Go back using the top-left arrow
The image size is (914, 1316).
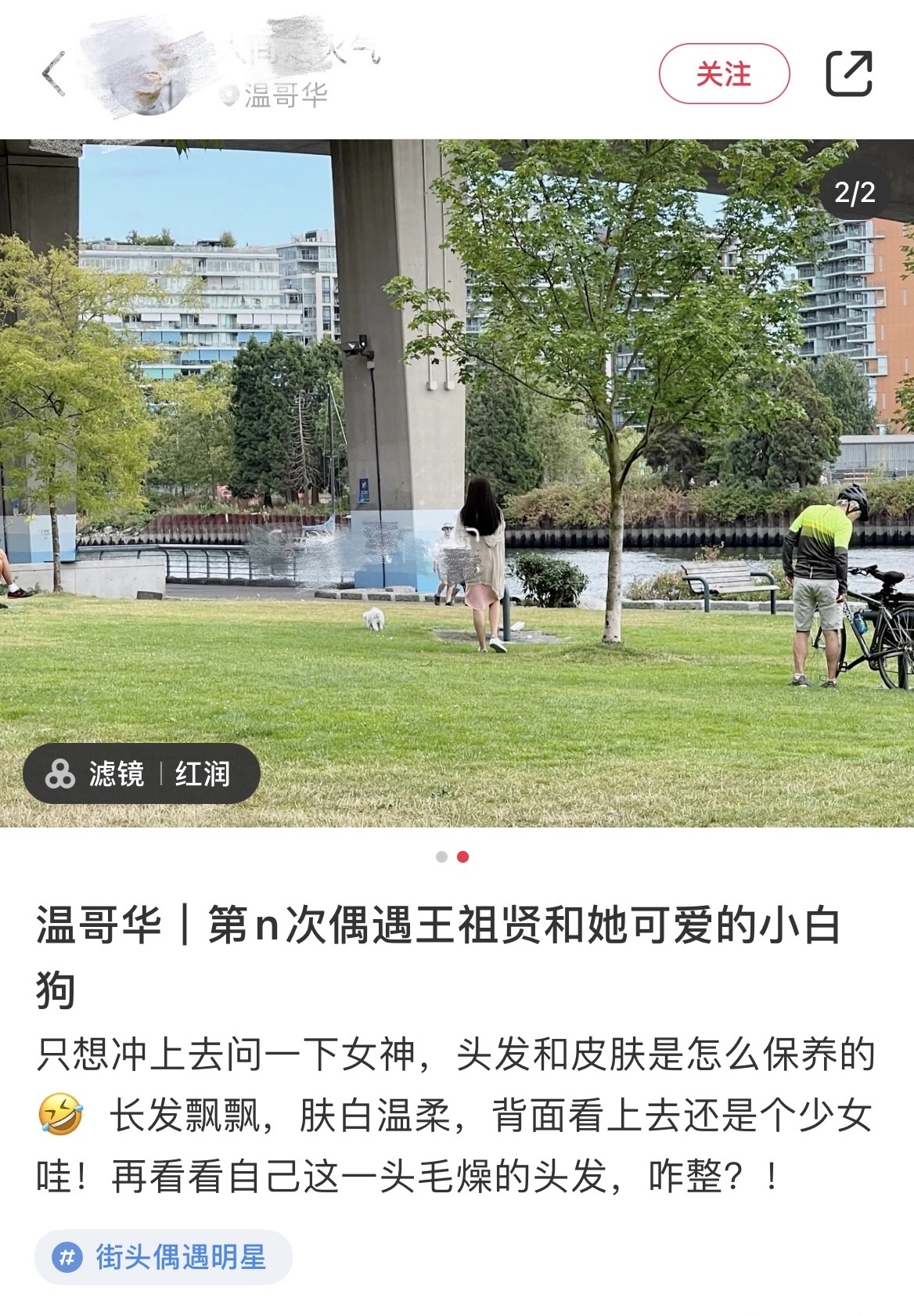pyautogui.click(x=53, y=74)
